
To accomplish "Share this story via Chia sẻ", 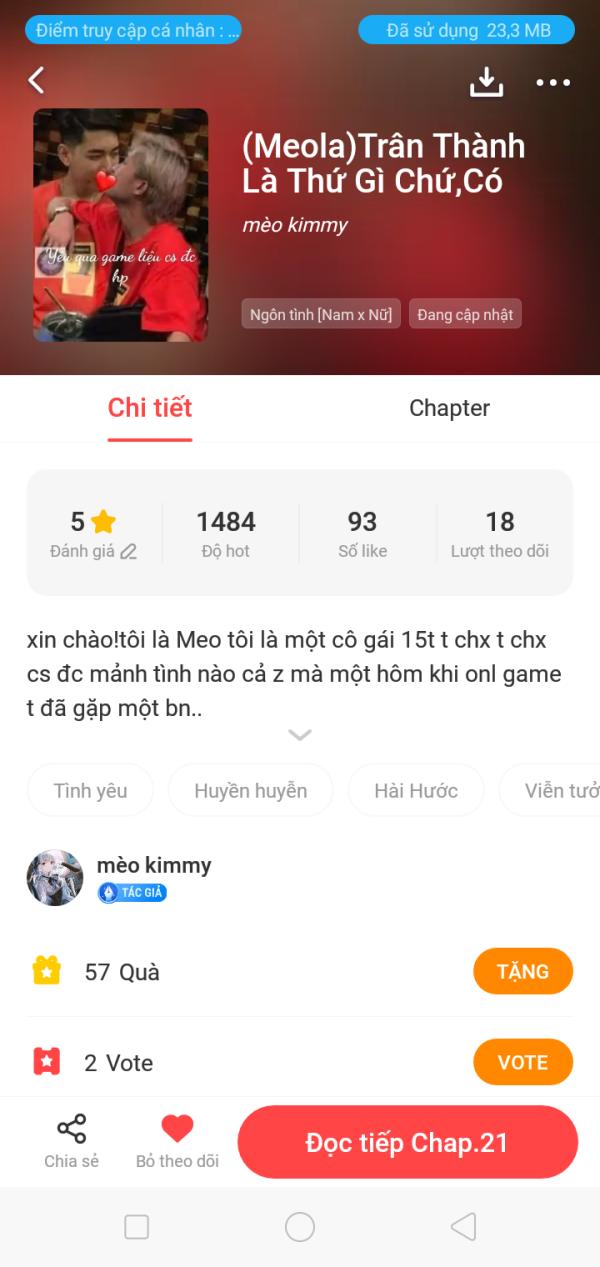I will pyautogui.click(x=71, y=1141).
